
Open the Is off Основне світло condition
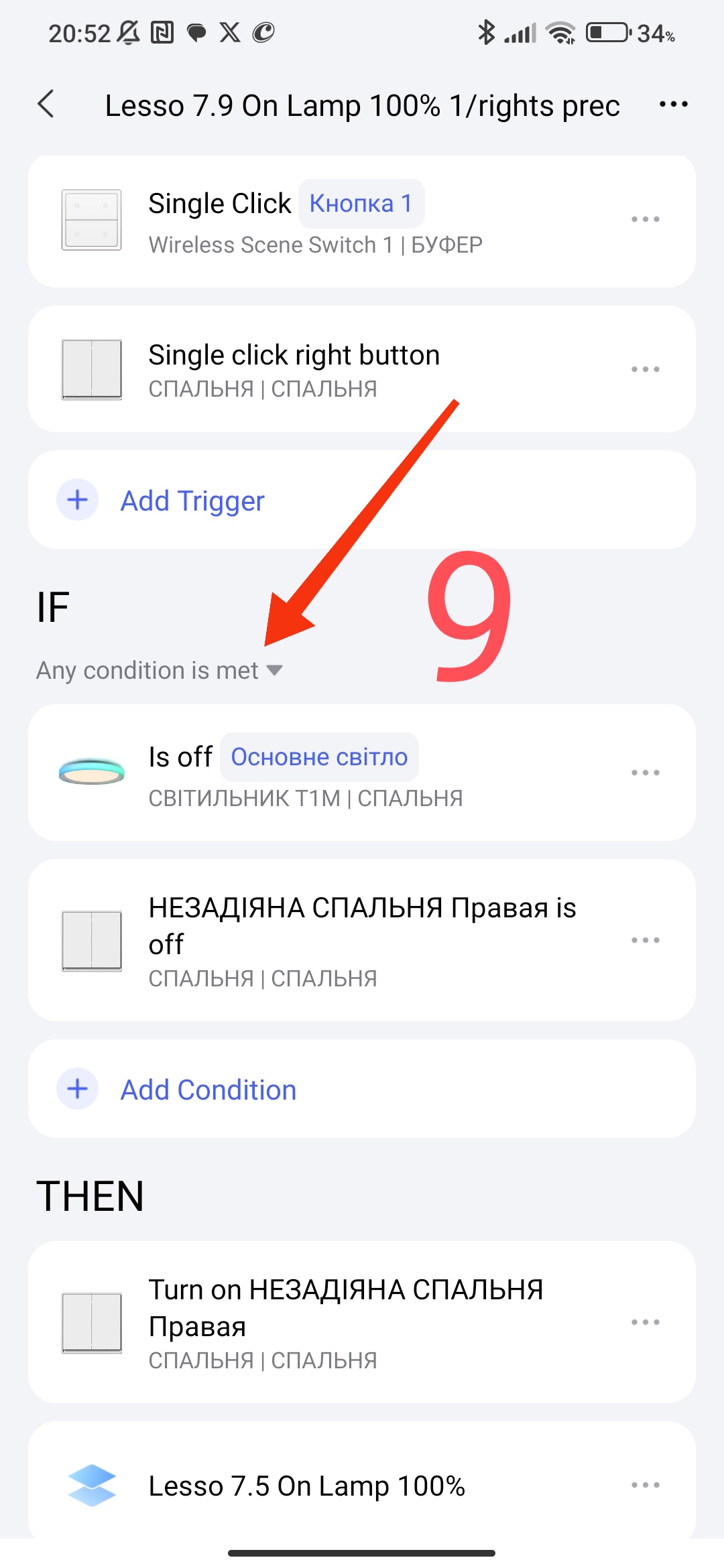(x=335, y=774)
